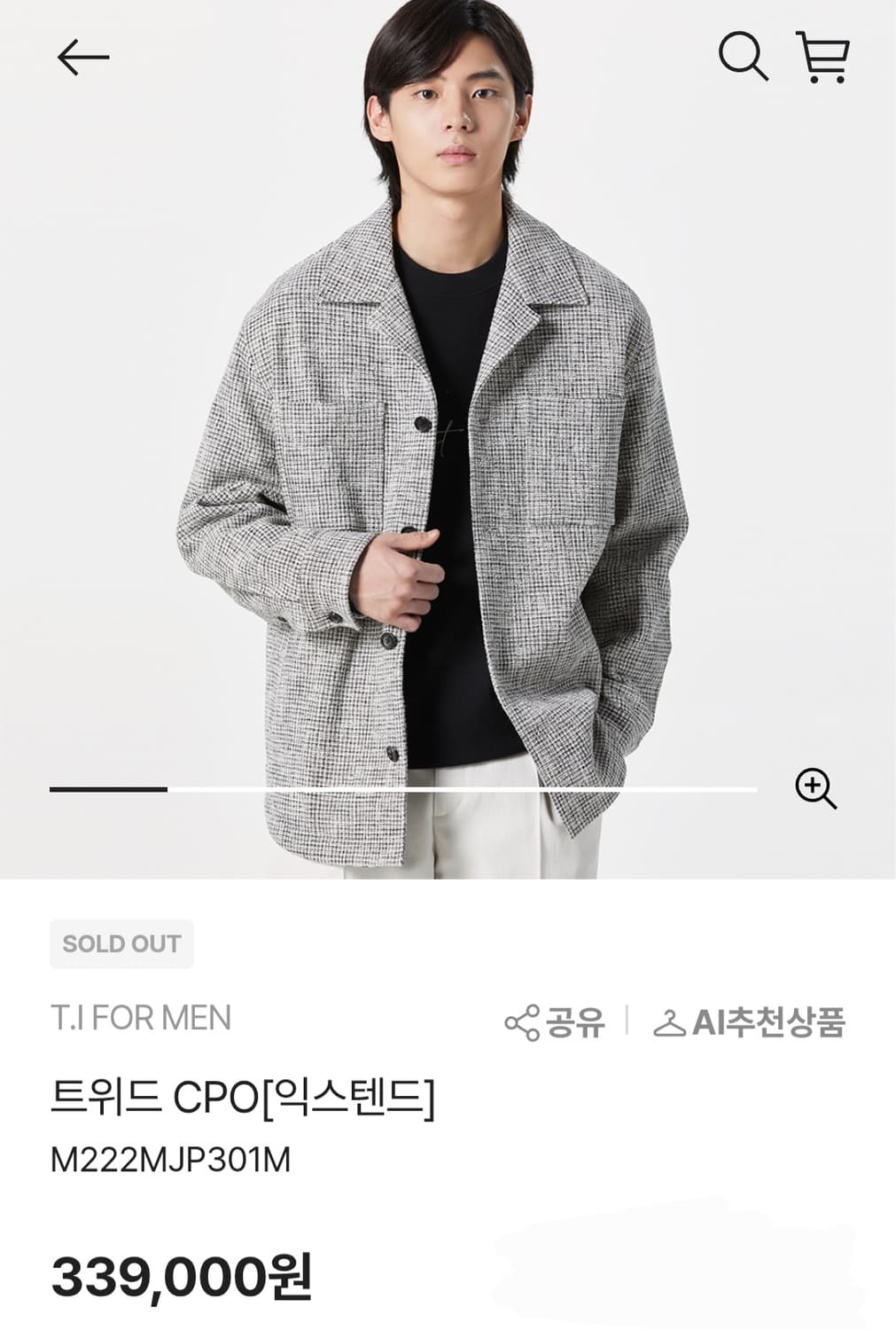Share this product via the 공유 share icon
Image resolution: width=896 pixels, height=1330 pixels.
523,1023
